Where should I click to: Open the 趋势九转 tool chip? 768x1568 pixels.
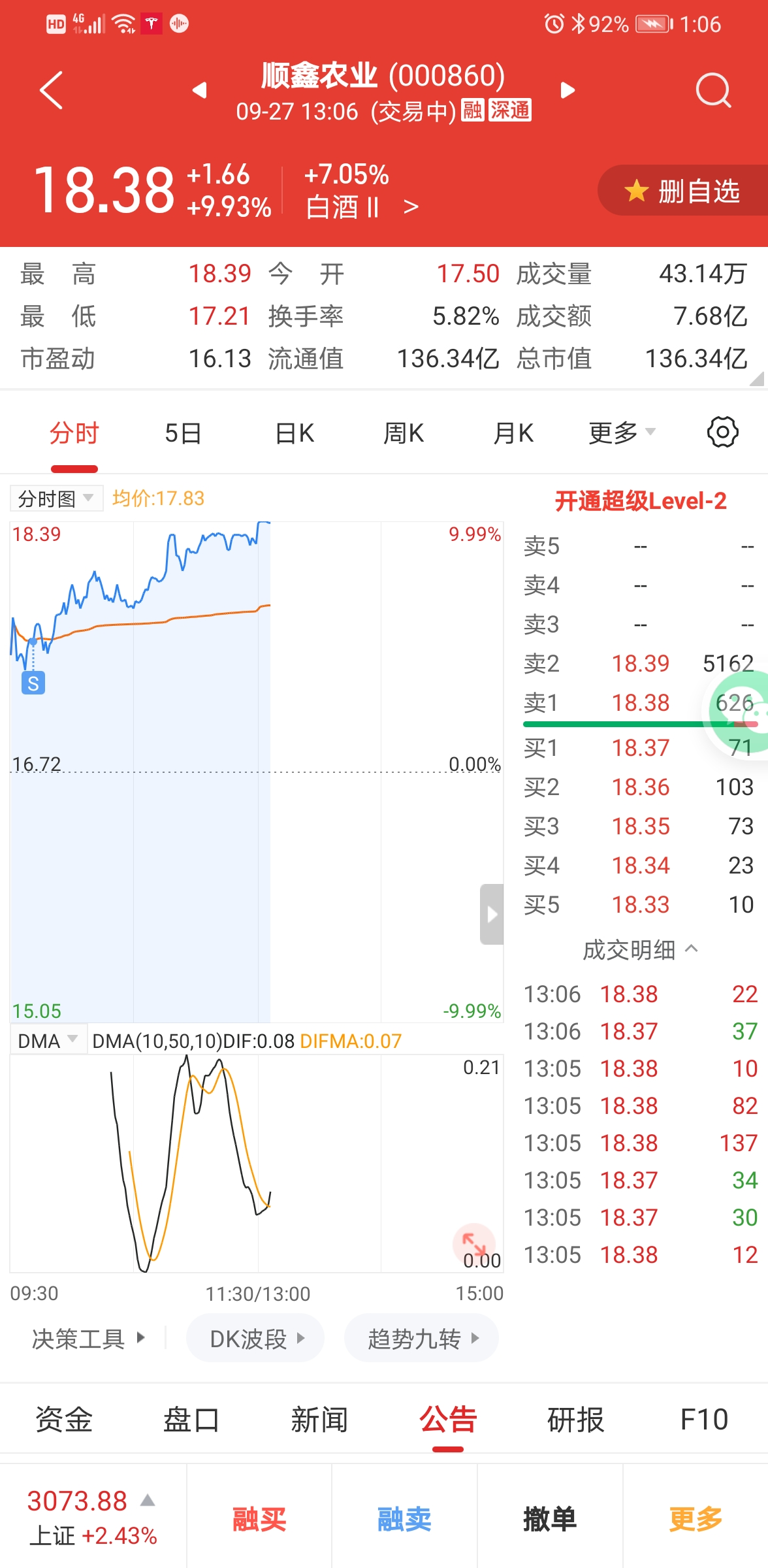tap(421, 1339)
